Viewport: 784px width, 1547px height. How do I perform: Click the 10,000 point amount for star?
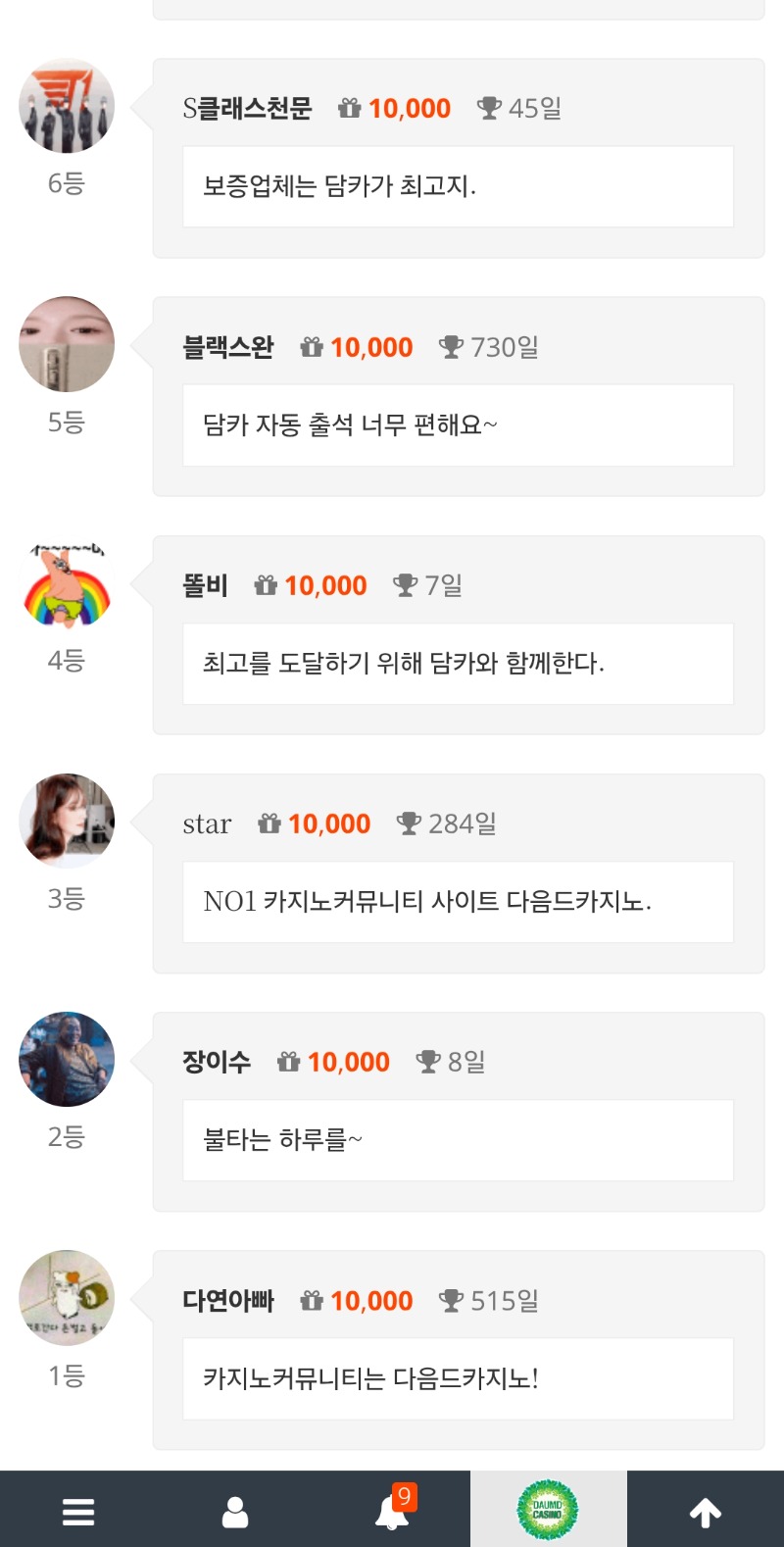330,823
